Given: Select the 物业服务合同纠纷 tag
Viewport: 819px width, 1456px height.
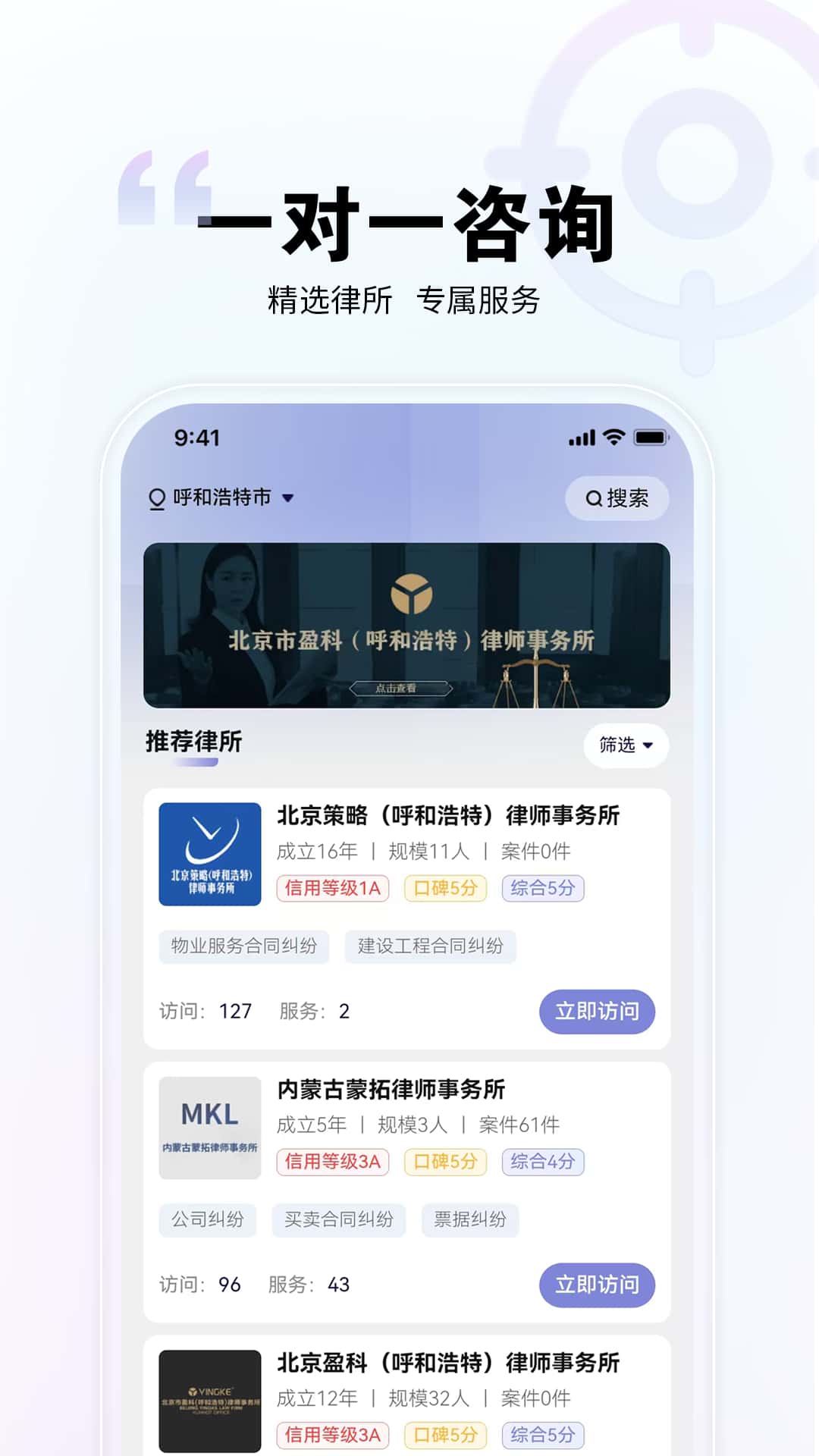Looking at the screenshot, I should pyautogui.click(x=242, y=946).
